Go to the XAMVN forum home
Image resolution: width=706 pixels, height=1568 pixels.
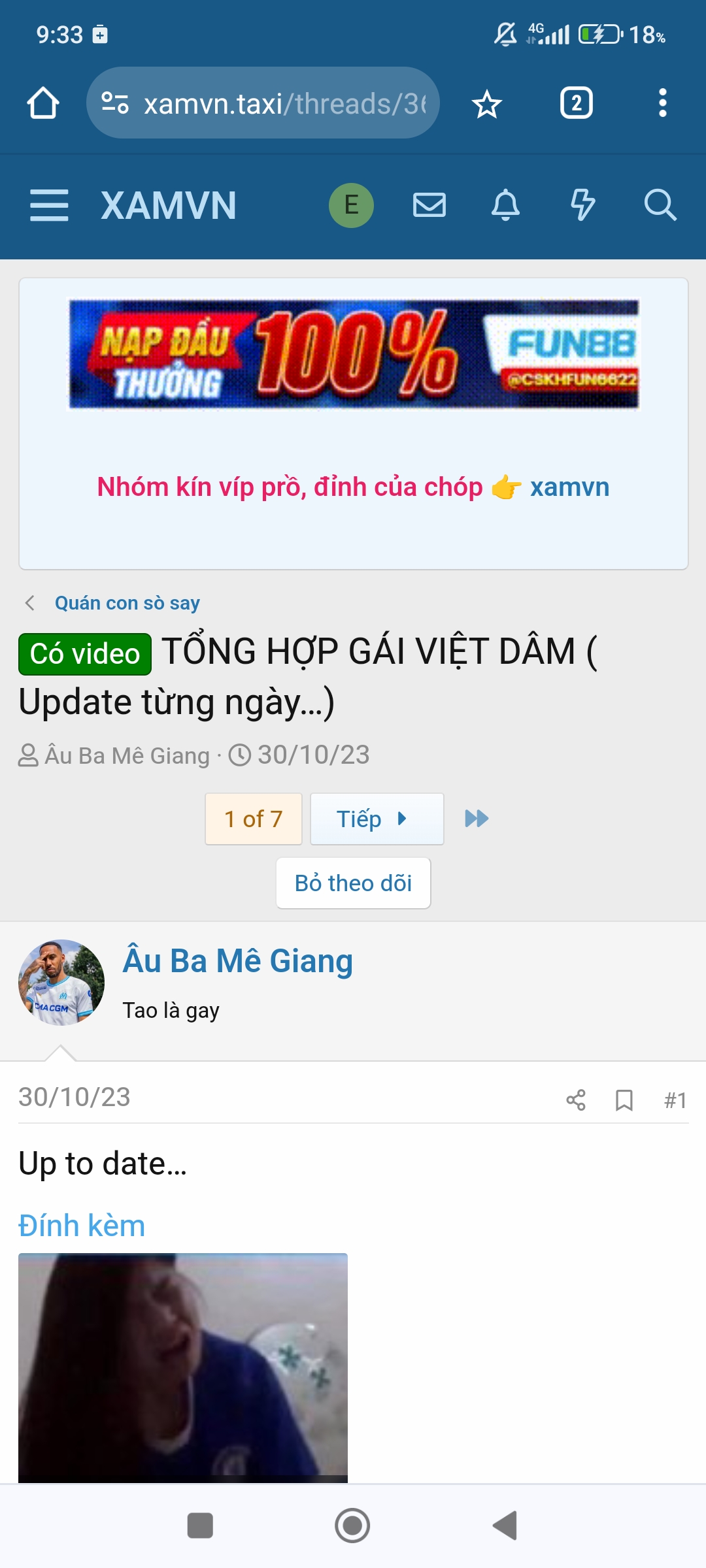tap(169, 206)
